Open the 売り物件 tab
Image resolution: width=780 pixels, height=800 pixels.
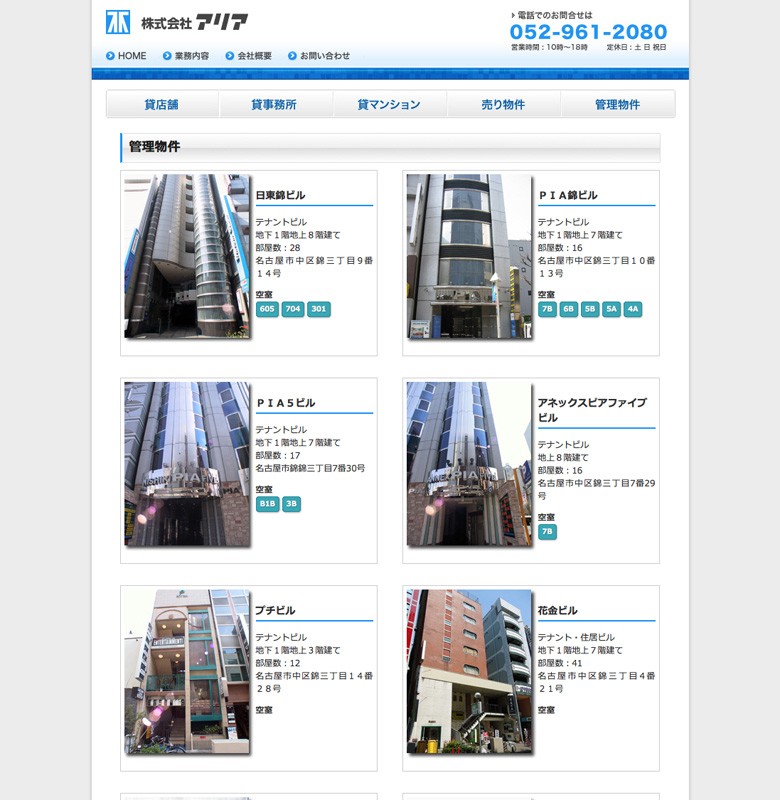(x=503, y=105)
